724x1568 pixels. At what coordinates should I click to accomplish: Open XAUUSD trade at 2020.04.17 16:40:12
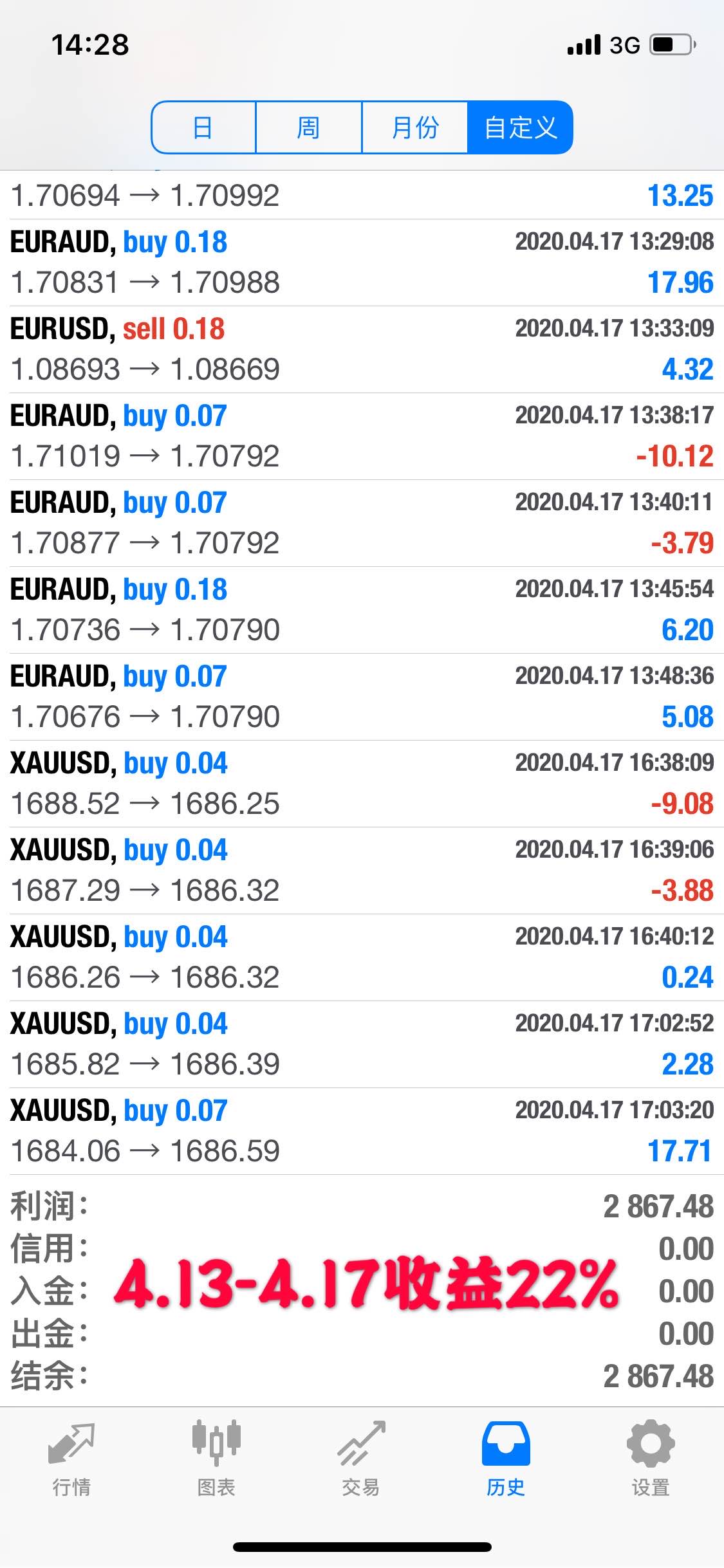(x=362, y=957)
